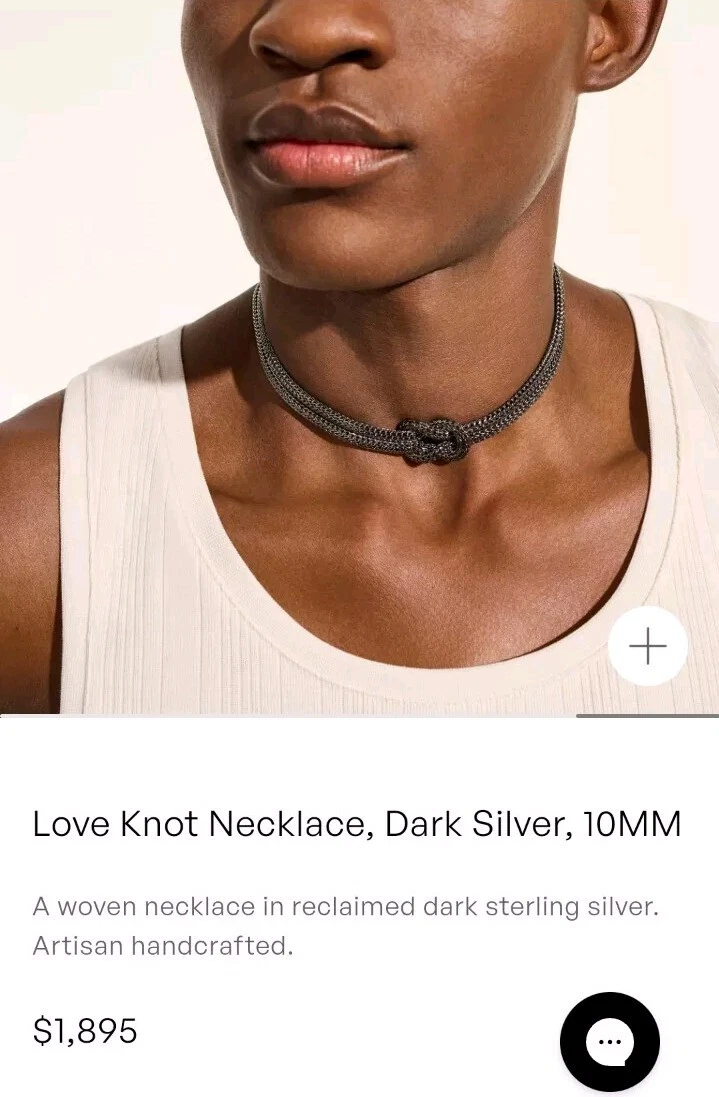
Task: Tap the plus icon to expand the image
Action: pos(647,646)
